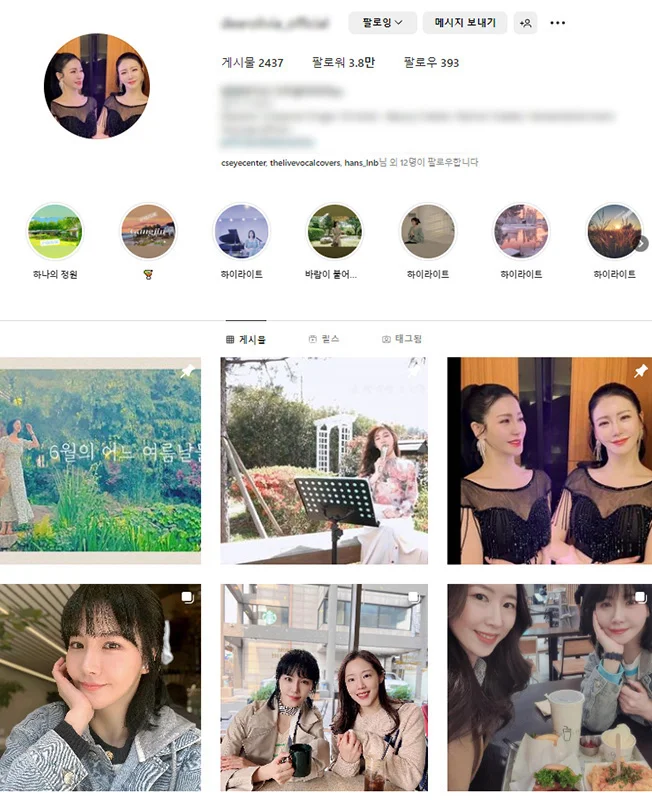The image size is (652, 800).
Task: View the 팔로워 3.8만 followers list
Action: (x=343, y=62)
